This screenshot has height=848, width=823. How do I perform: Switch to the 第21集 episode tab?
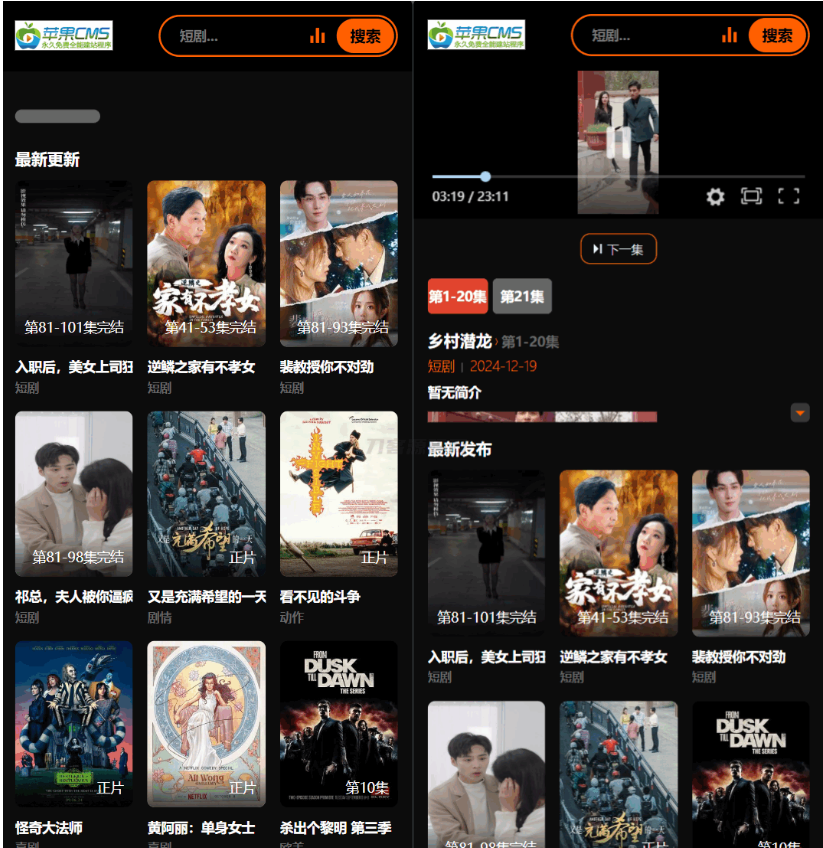point(521,296)
